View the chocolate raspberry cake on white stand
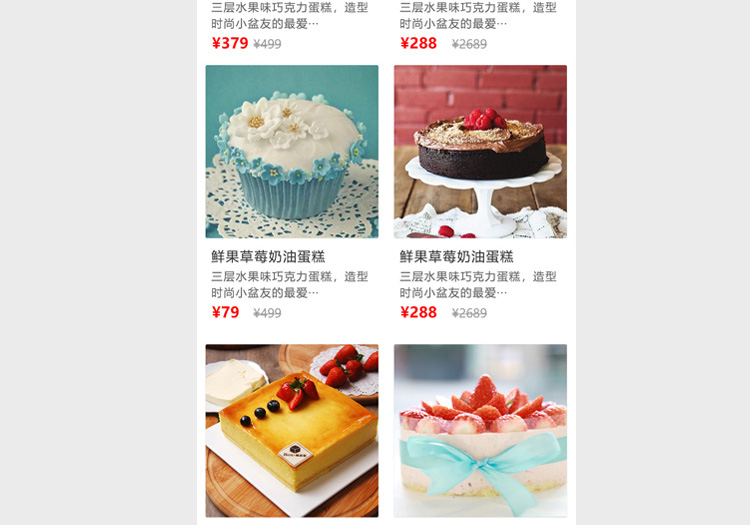This screenshot has width=750, height=525. pos(480,152)
